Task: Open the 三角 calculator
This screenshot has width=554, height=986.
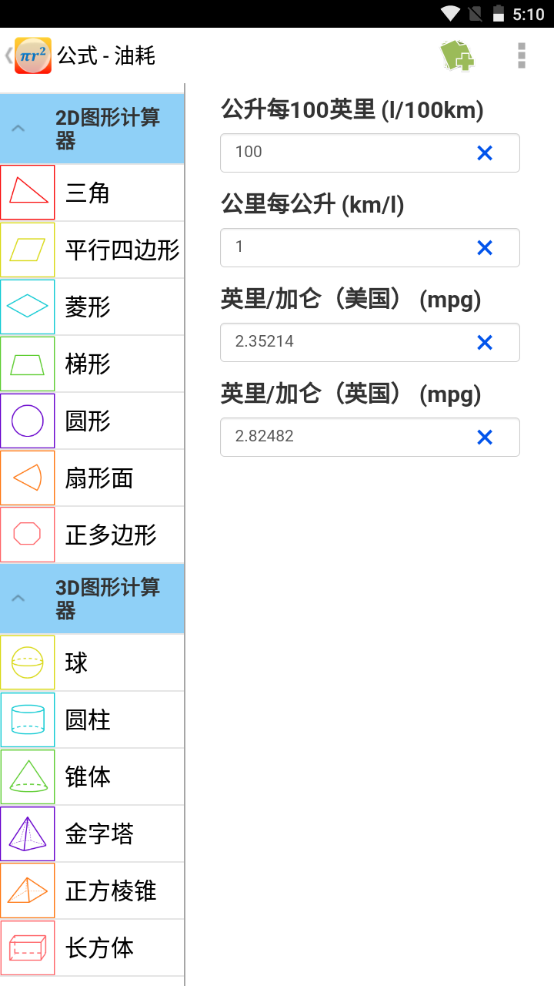Action: click(x=92, y=192)
